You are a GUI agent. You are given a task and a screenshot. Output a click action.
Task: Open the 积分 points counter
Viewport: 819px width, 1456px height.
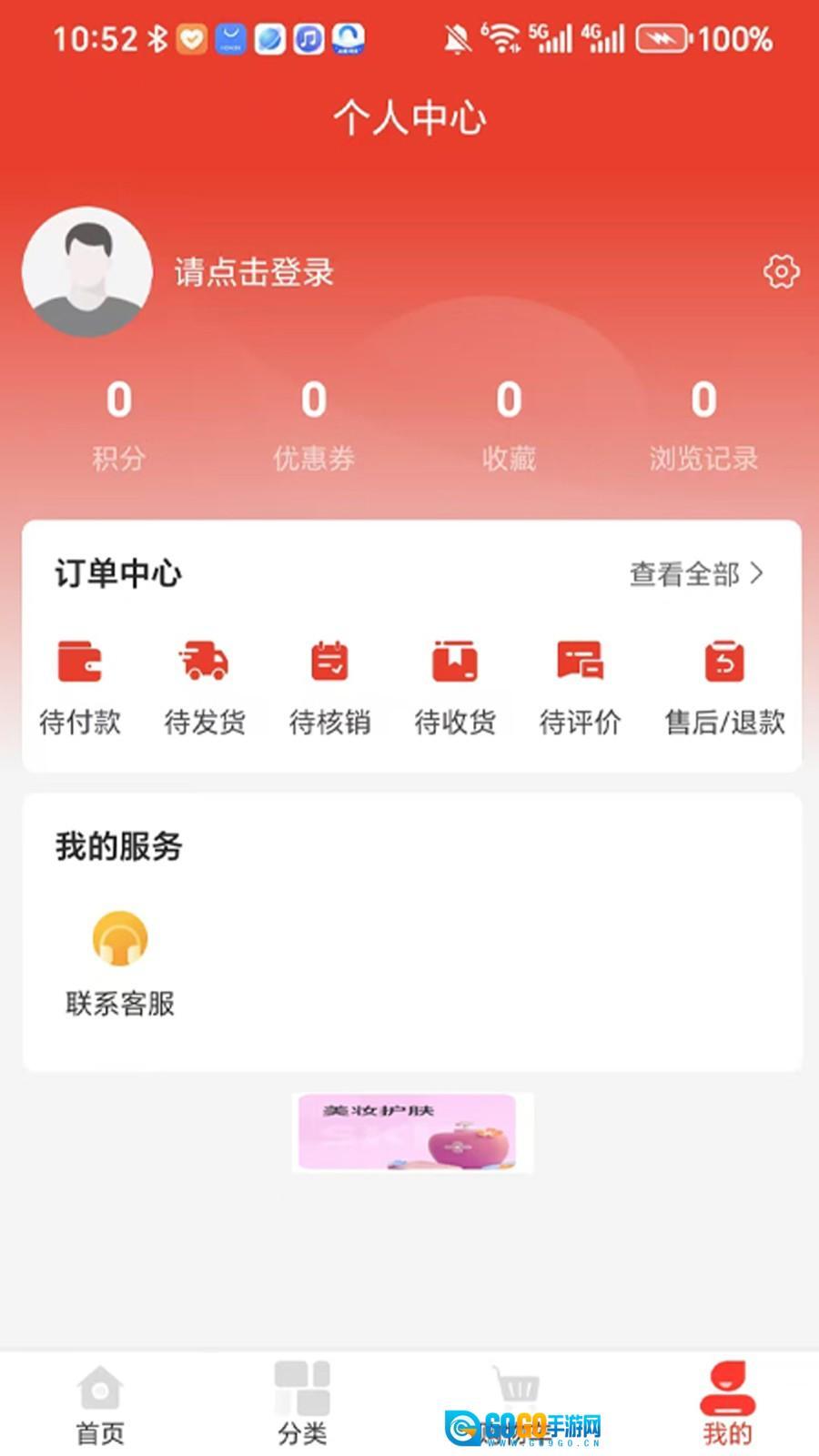118,423
